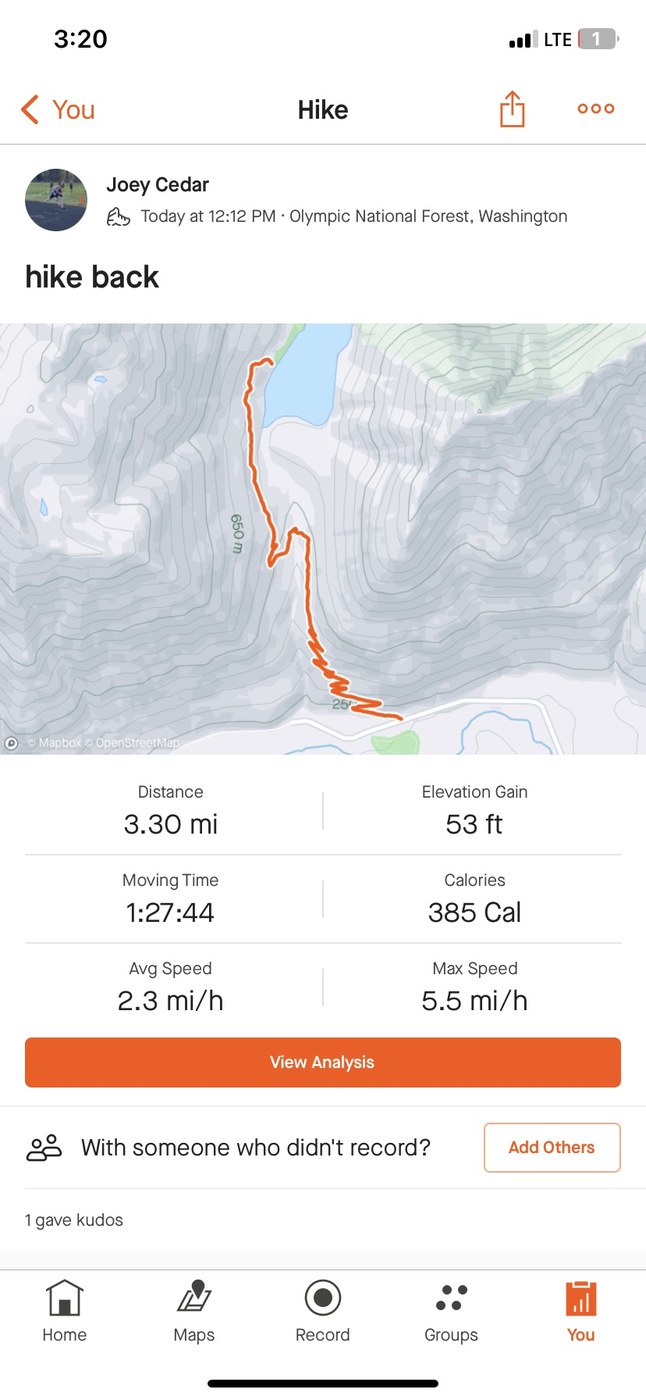Tap the View Analysis button
The image size is (646, 1400).
pyautogui.click(x=323, y=1062)
